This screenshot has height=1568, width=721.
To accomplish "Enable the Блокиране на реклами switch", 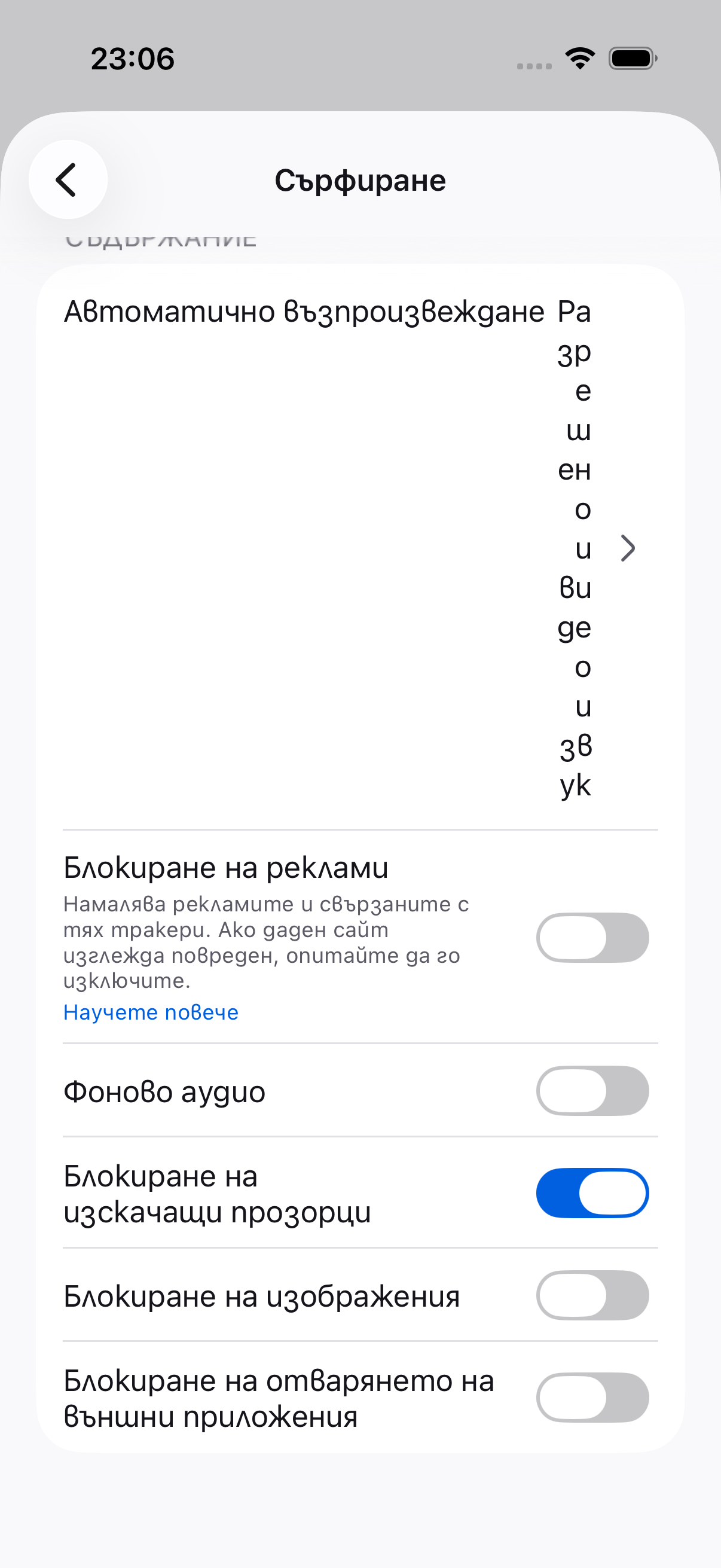I will [592, 938].
